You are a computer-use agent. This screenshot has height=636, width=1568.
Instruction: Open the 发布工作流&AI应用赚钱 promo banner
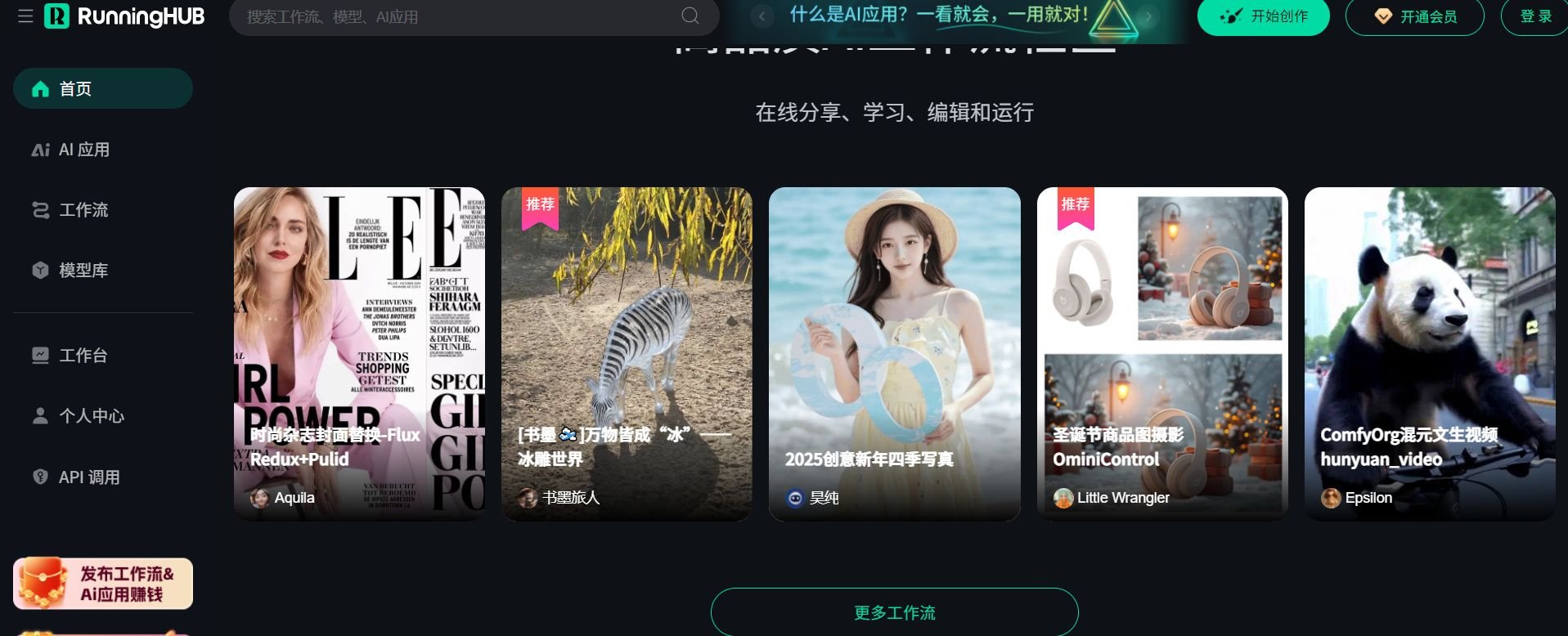(103, 584)
